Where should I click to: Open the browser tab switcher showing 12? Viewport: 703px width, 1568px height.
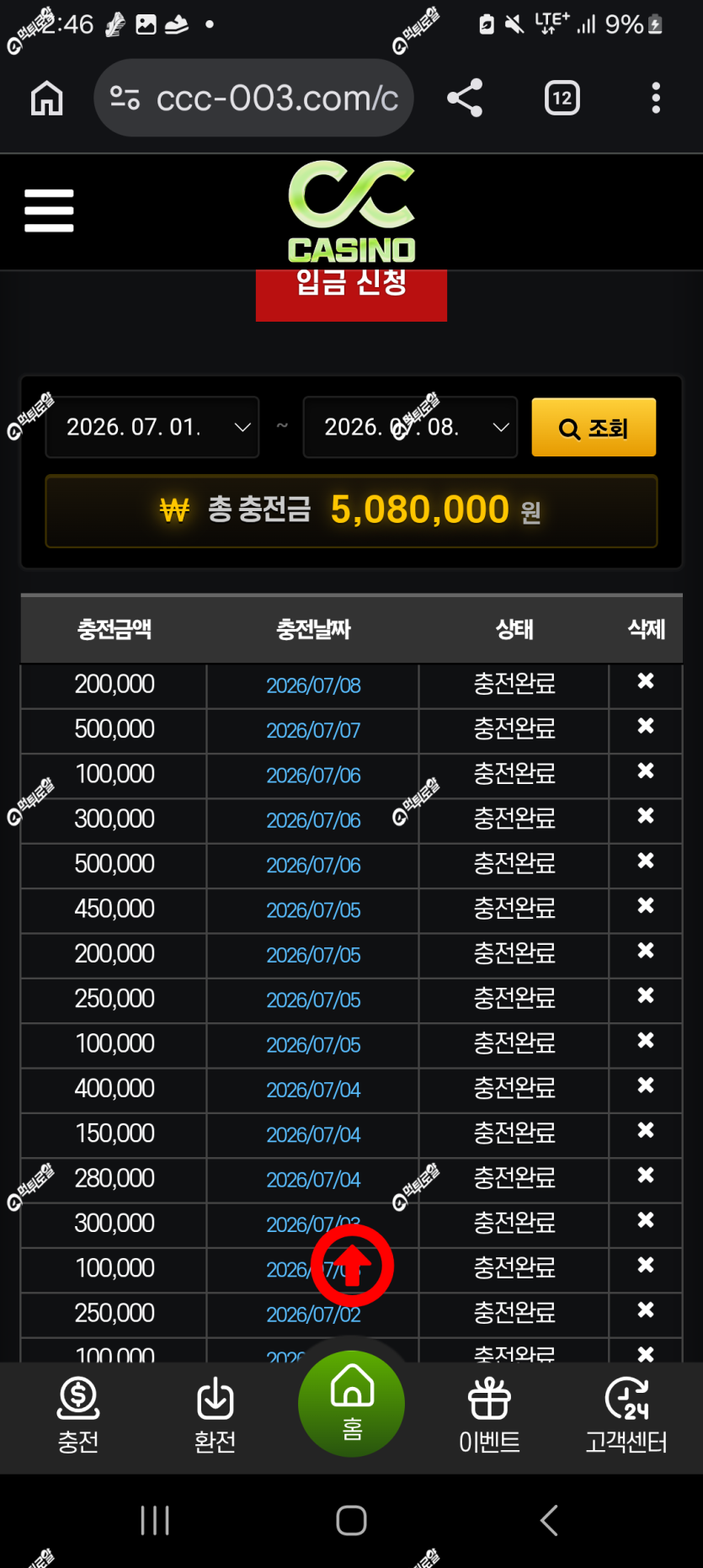tap(562, 99)
